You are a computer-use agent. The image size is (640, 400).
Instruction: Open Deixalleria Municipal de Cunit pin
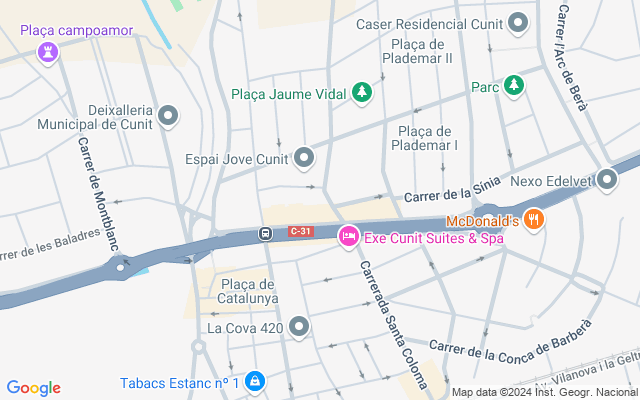(x=169, y=116)
